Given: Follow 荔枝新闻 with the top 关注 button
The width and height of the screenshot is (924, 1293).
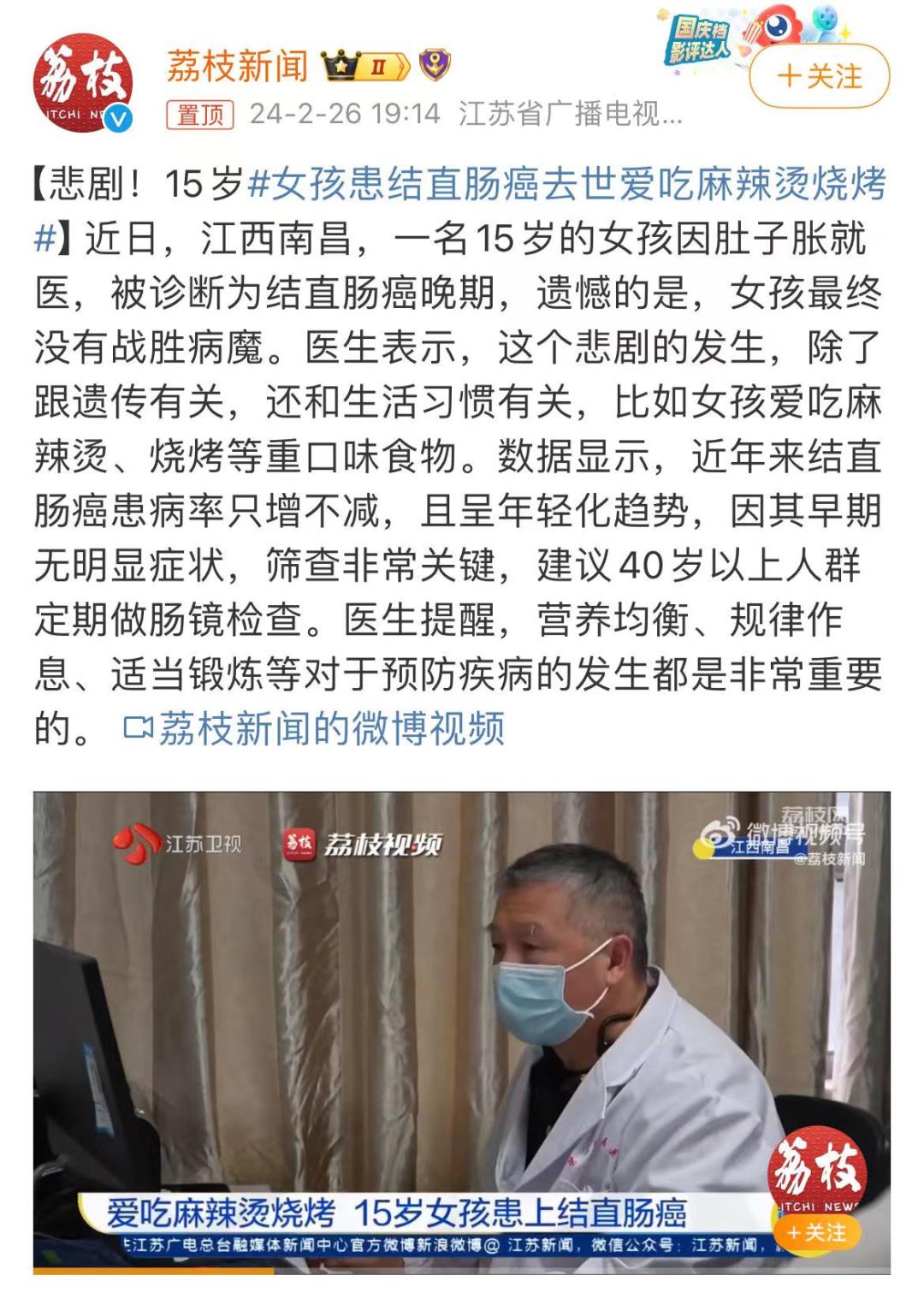Looking at the screenshot, I should point(819,77).
